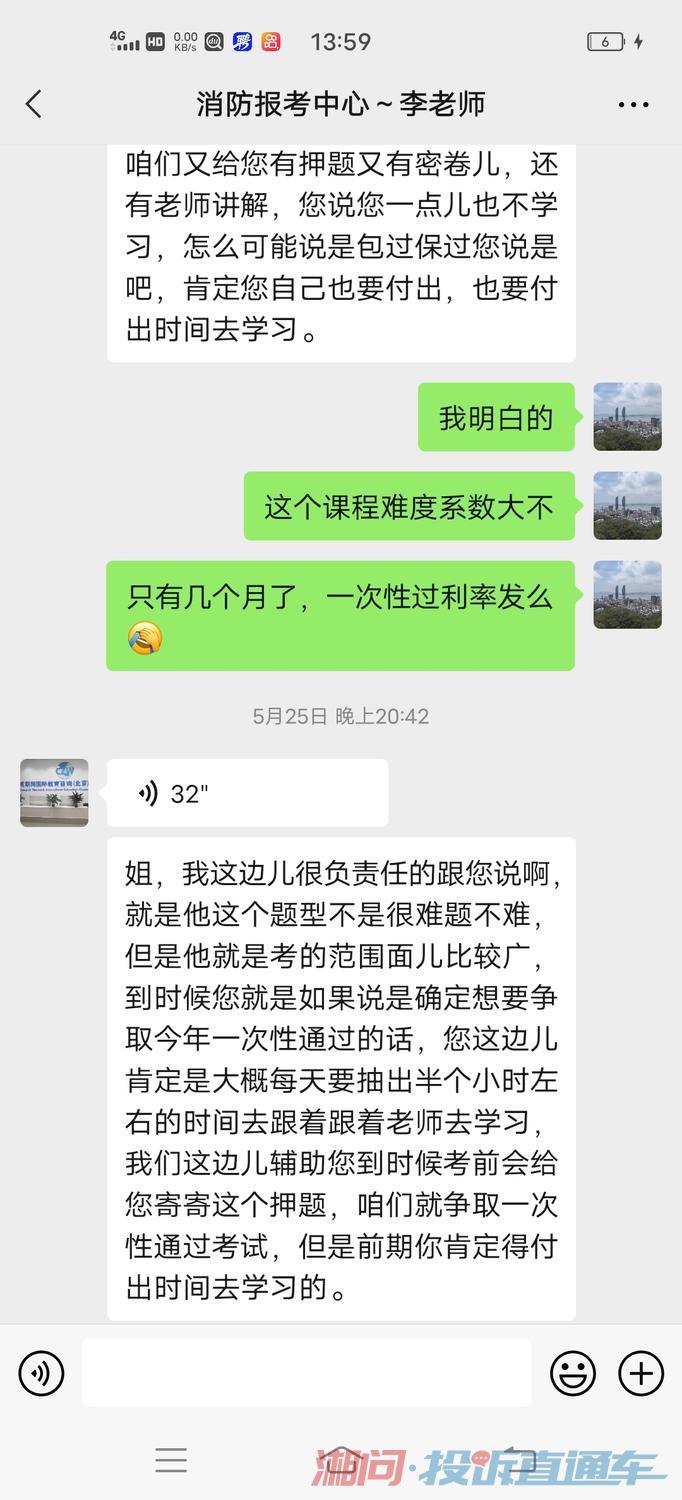
Task: Tap the system menu button with three lines
Action: pyautogui.click(x=171, y=1461)
